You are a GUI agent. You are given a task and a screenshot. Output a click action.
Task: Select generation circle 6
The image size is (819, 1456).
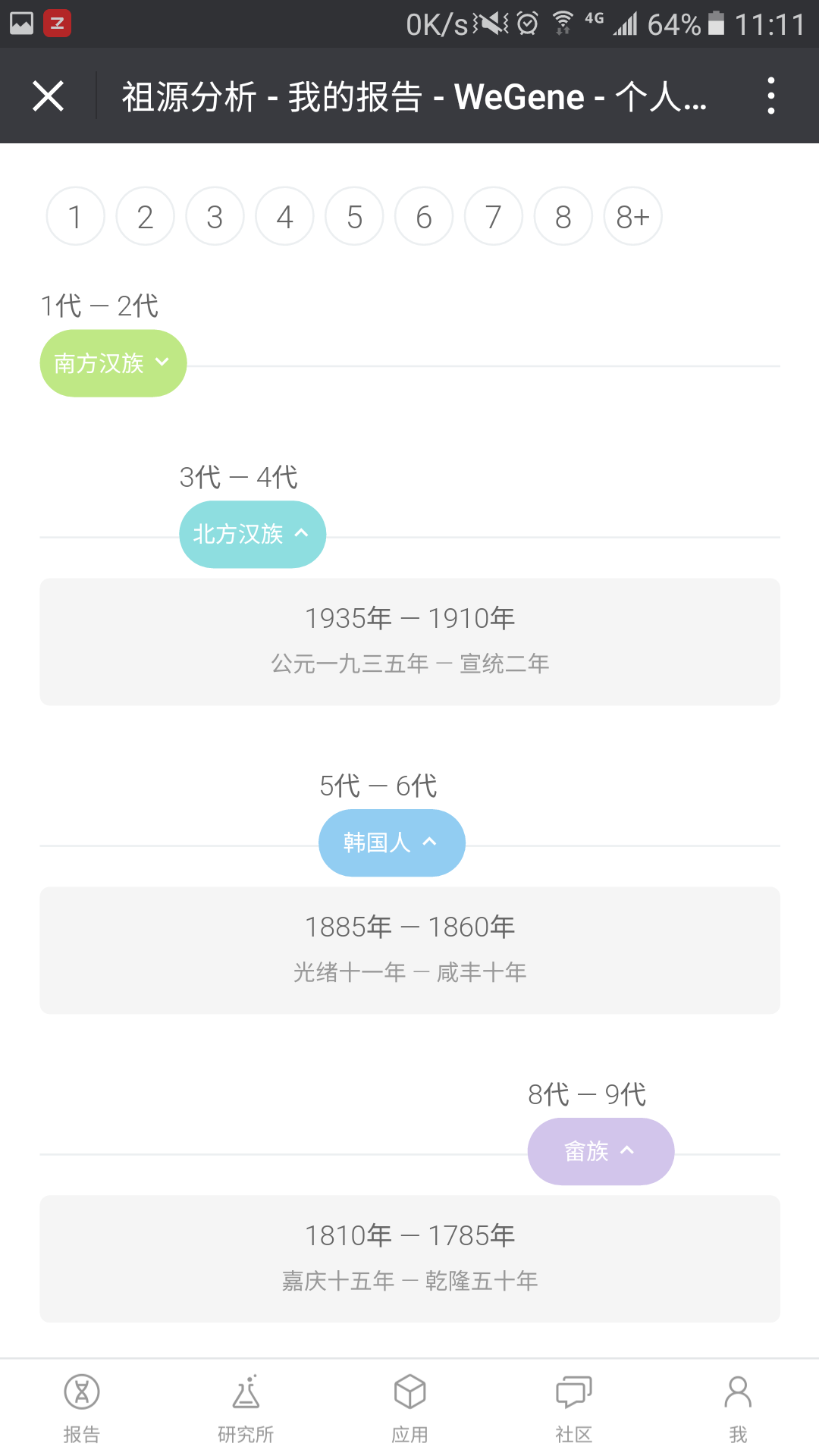424,216
